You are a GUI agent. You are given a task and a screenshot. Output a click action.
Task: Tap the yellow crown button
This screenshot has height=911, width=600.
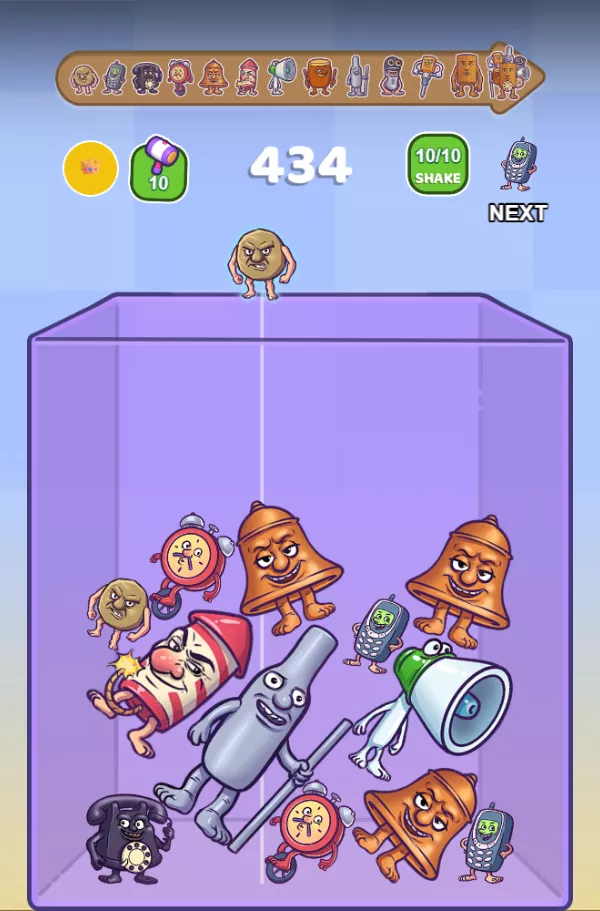click(91, 168)
